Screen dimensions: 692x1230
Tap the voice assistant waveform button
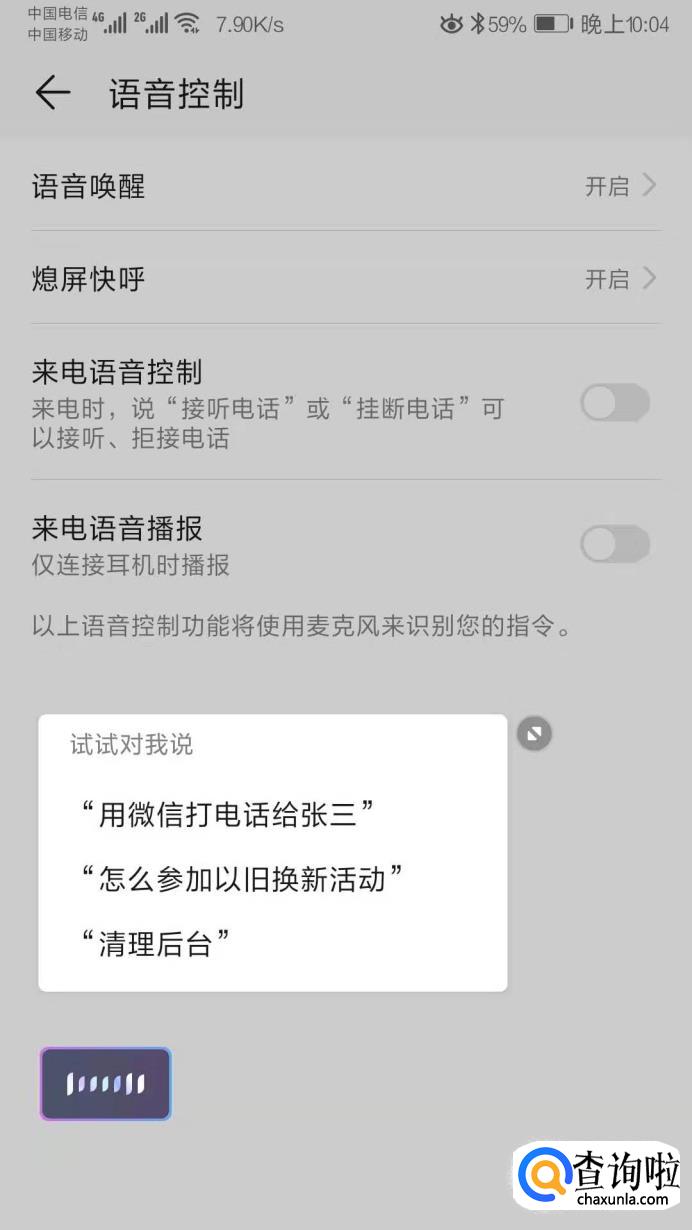point(106,1084)
